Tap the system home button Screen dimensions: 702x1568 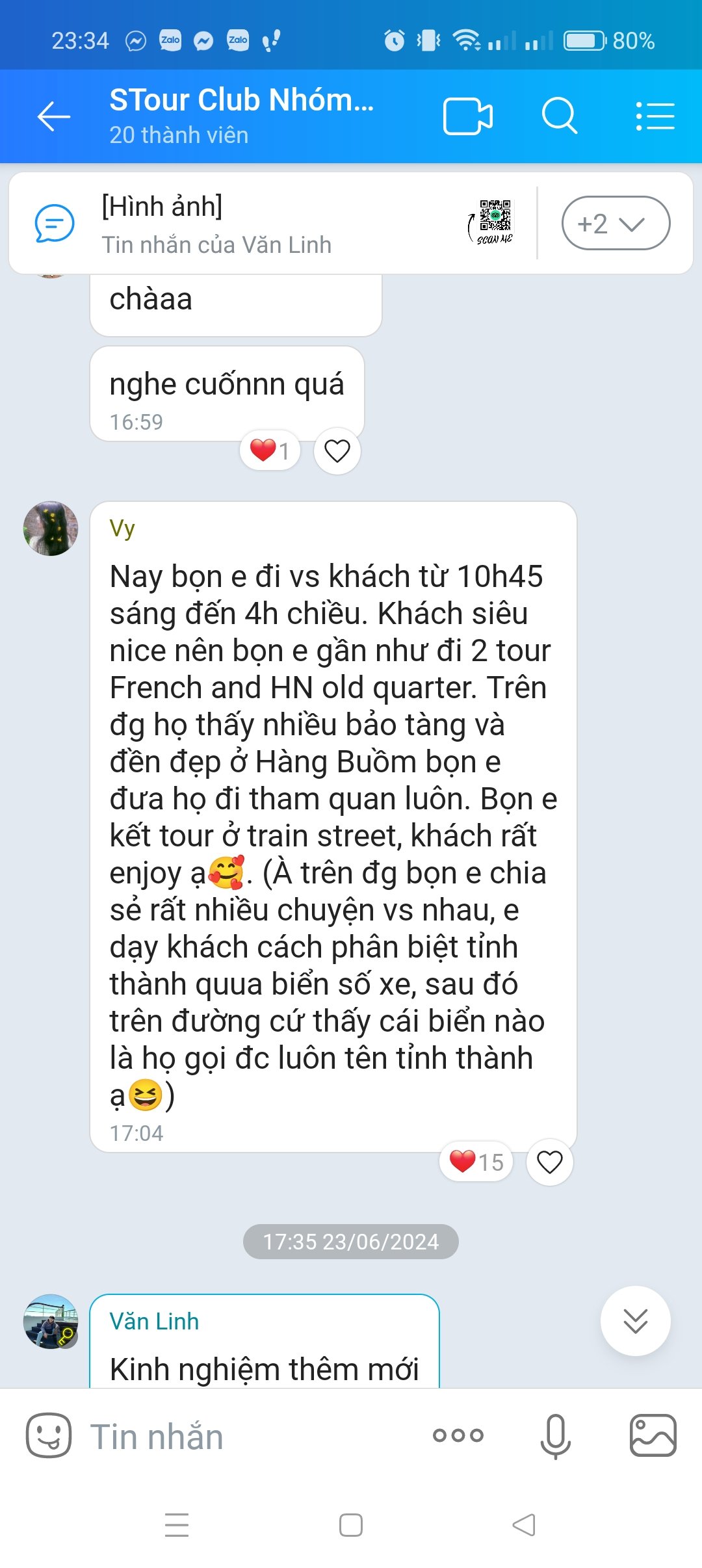click(351, 1525)
